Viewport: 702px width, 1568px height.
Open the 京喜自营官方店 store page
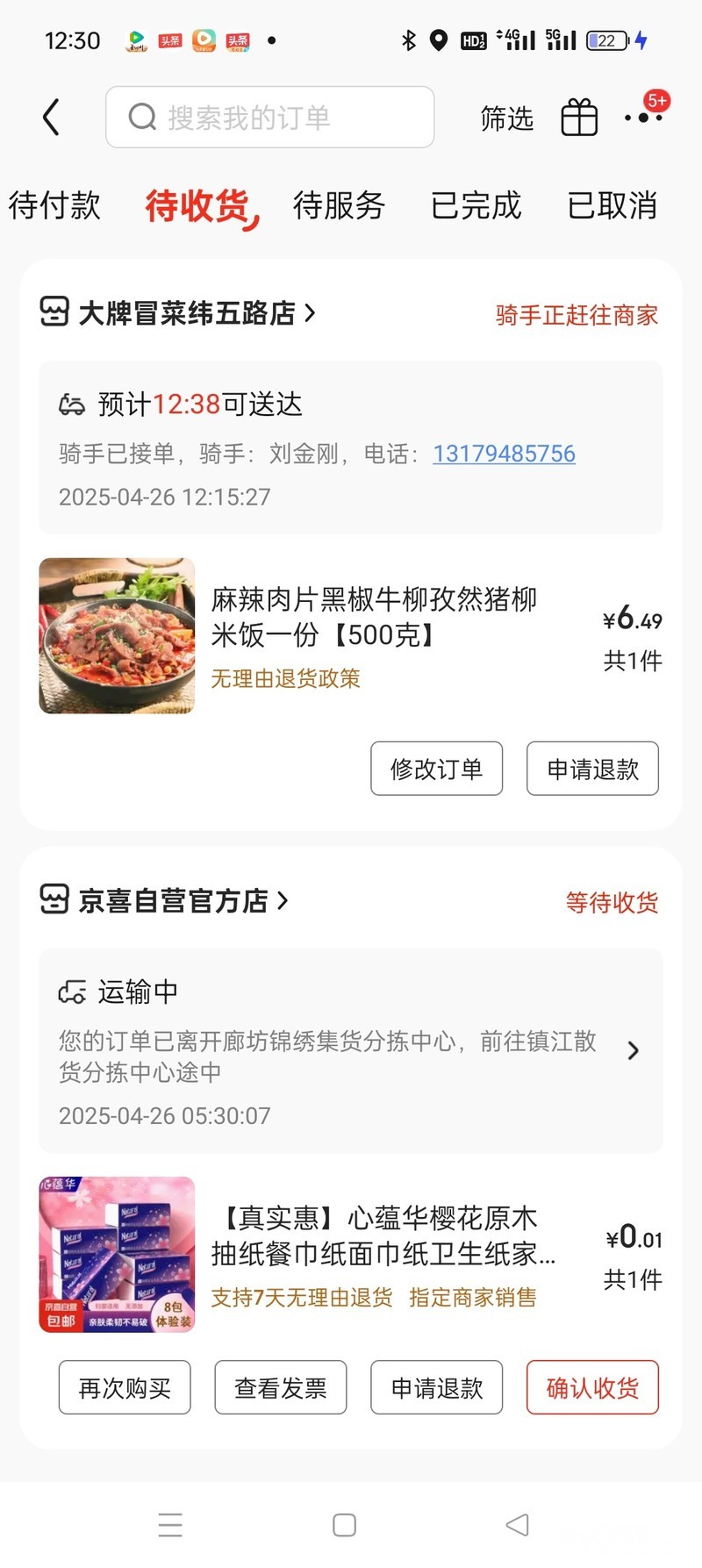coord(173,901)
